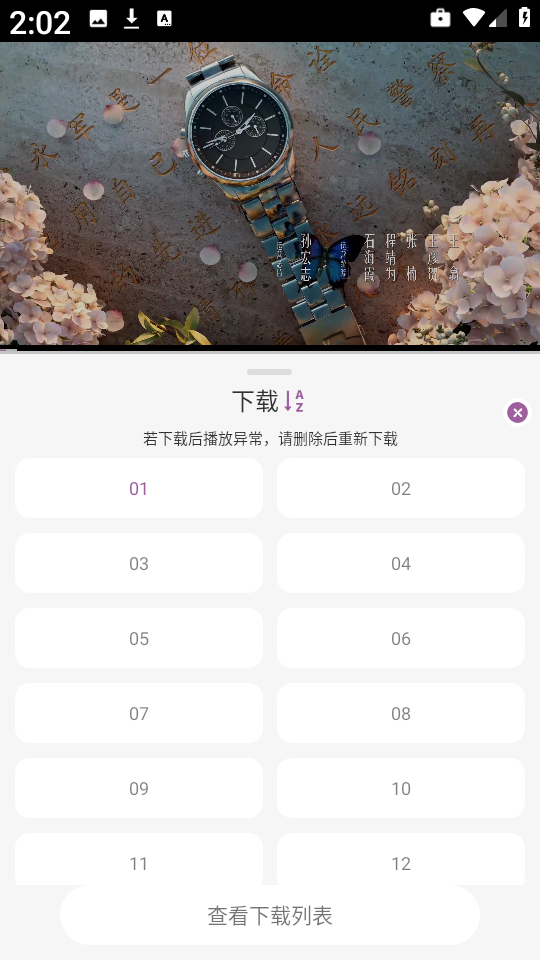Viewport: 540px width, 960px height.
Task: Tap episode 06 to download
Action: (x=401, y=638)
